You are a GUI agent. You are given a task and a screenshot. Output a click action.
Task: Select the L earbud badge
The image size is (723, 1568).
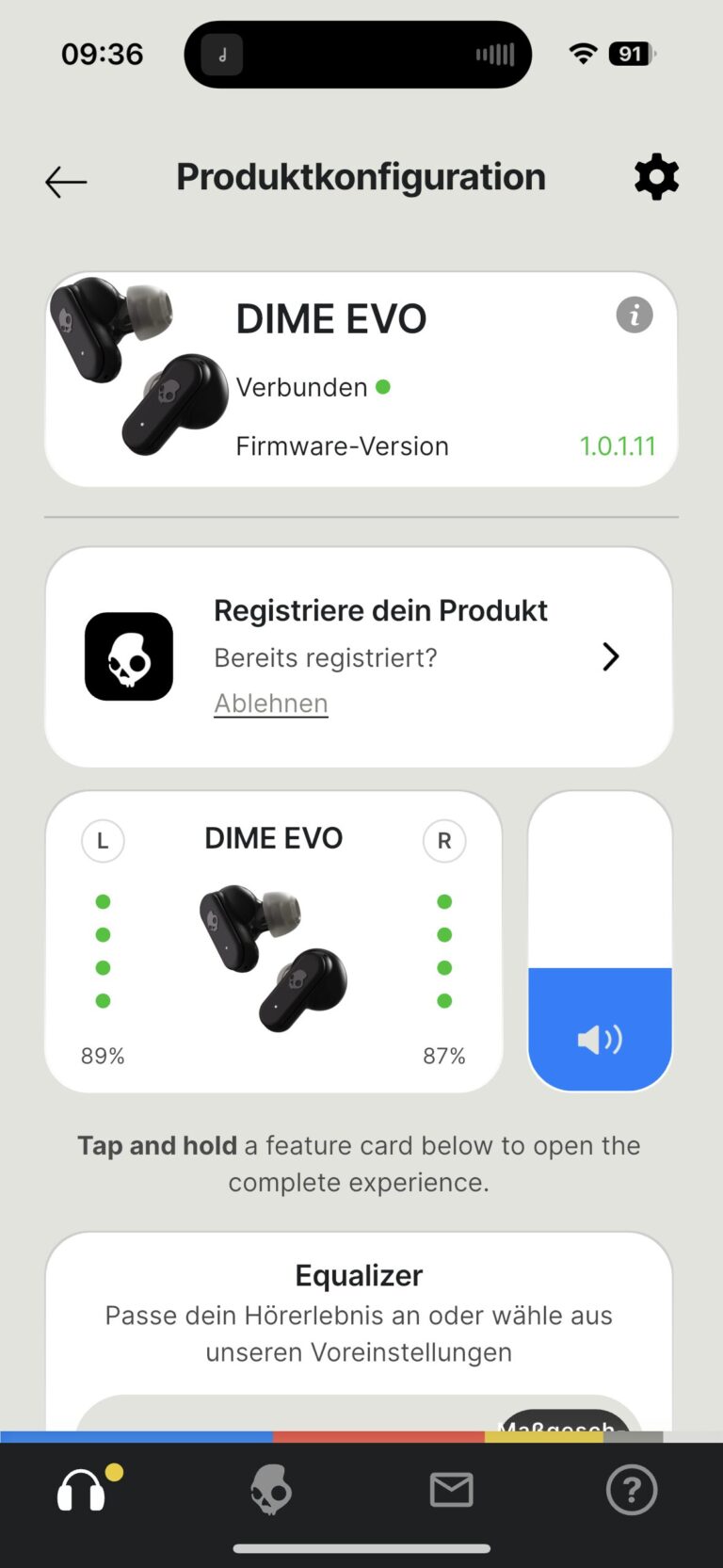(x=103, y=841)
